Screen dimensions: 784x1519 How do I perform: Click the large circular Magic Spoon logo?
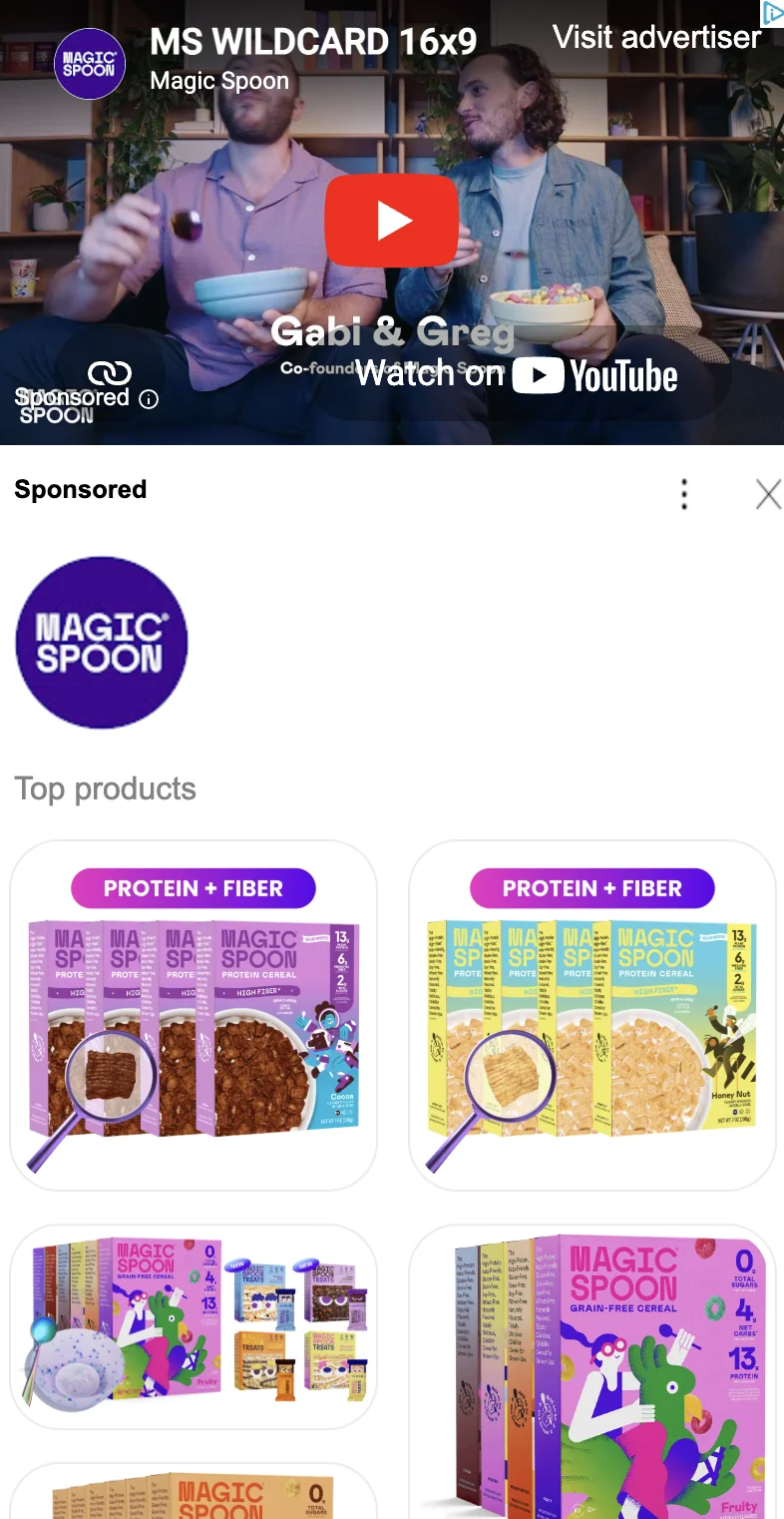coord(101,642)
